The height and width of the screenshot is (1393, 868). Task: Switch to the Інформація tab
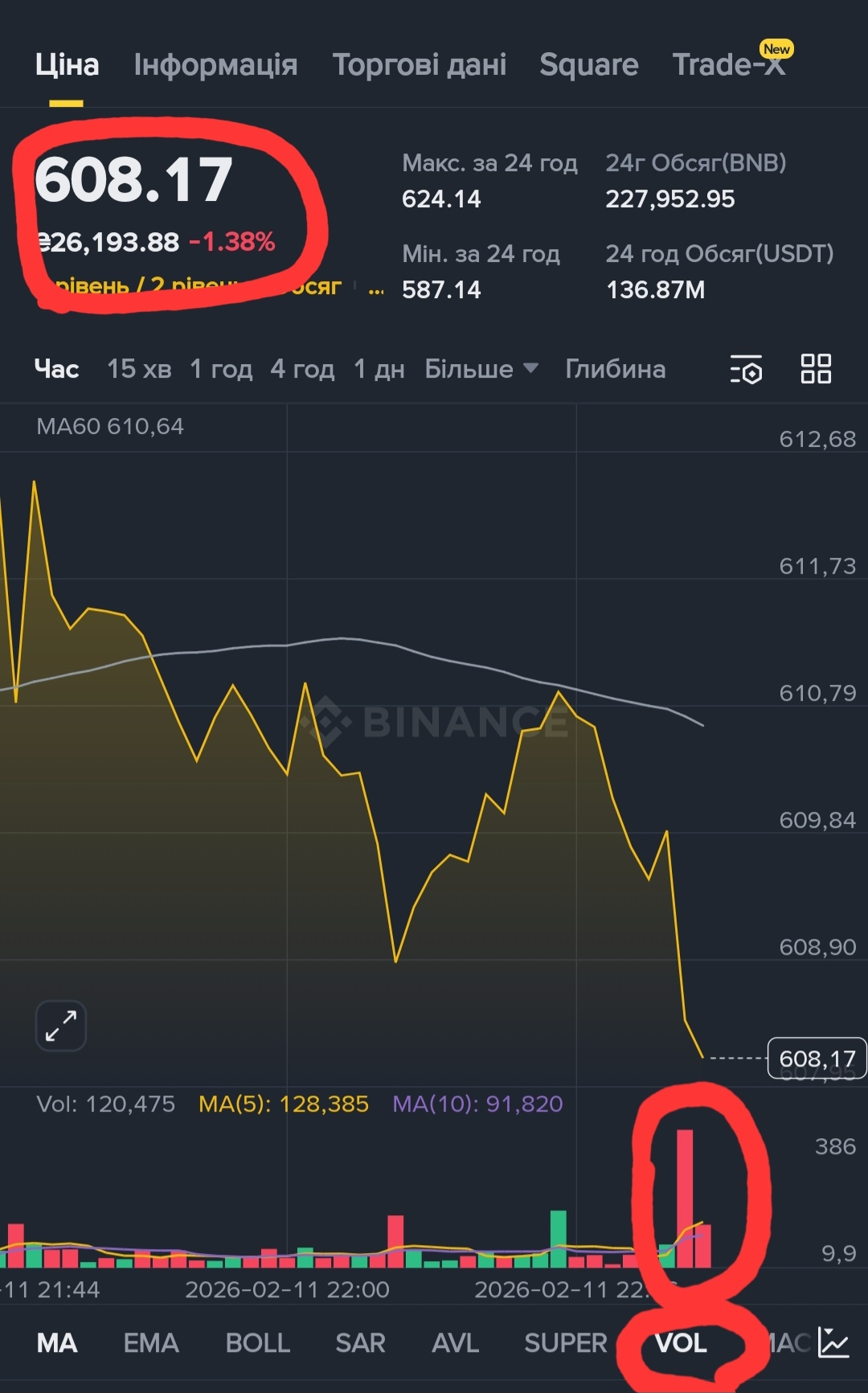click(215, 65)
